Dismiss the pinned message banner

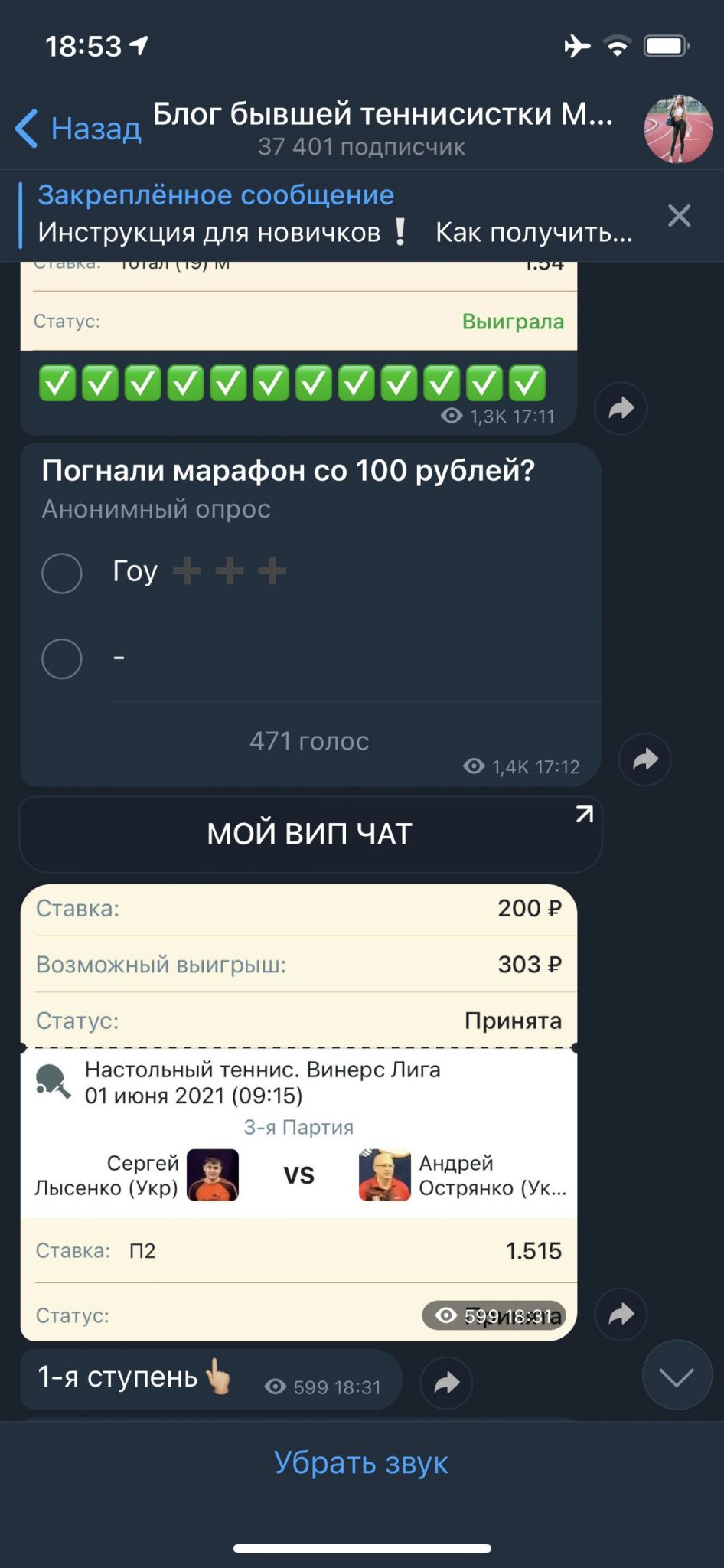tap(679, 215)
